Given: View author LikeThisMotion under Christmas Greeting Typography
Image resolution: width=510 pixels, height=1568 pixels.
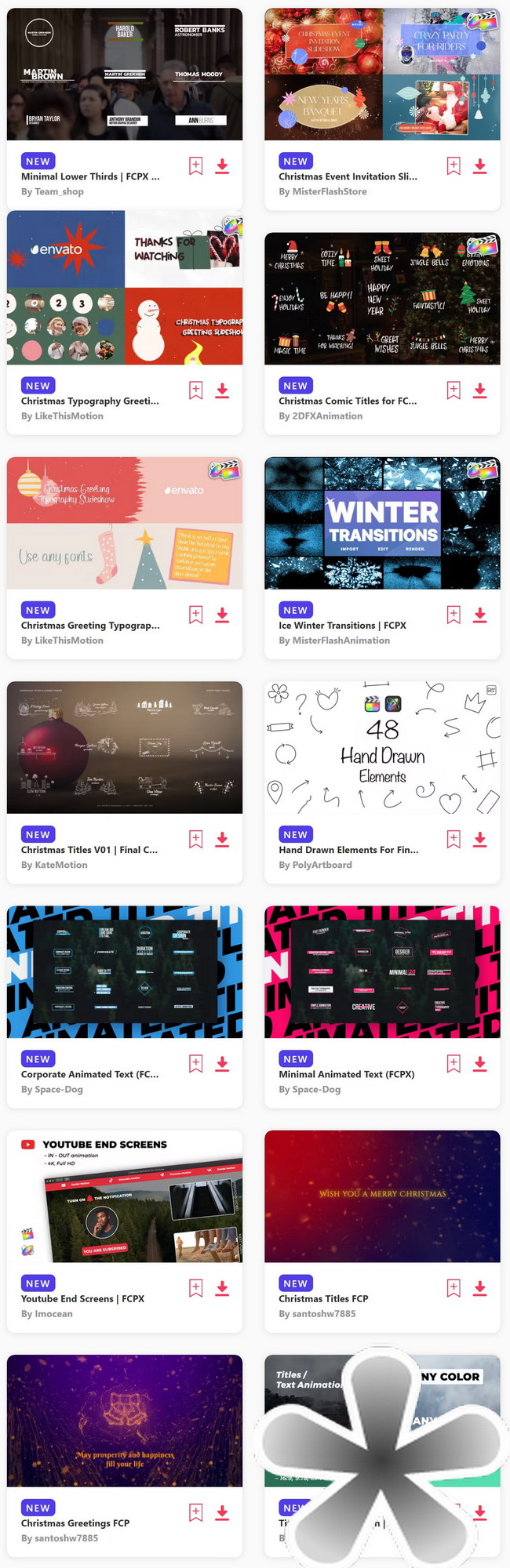Looking at the screenshot, I should [x=62, y=641].
